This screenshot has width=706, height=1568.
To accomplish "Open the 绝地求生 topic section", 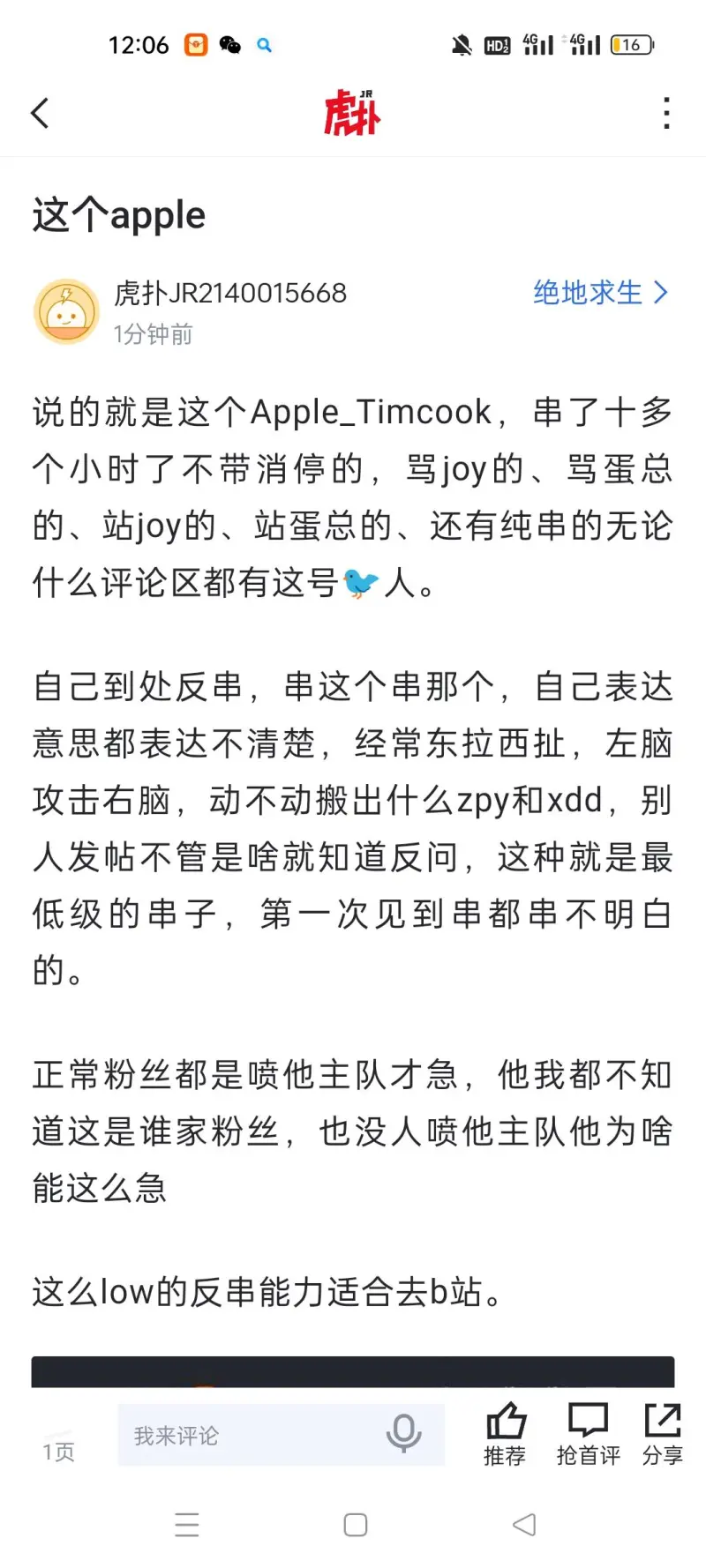I will pos(600,293).
